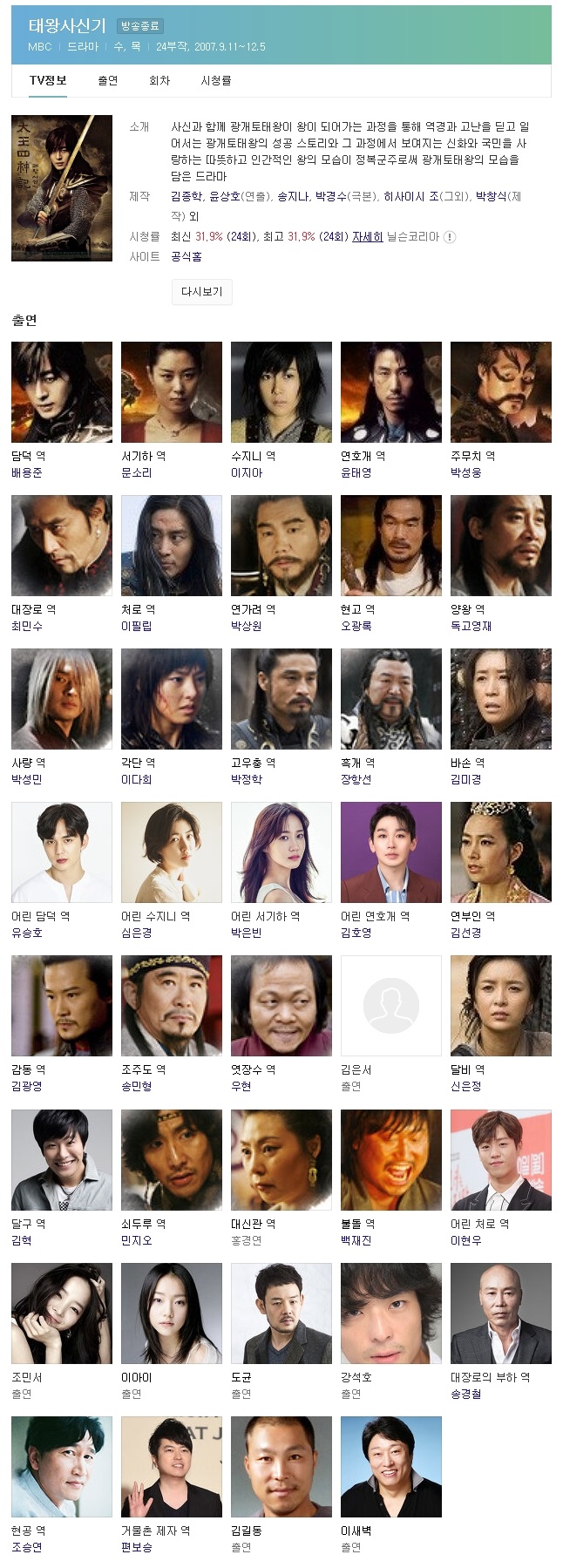Image resolution: width=563 pixels, height=1568 pixels.
Task: Open actor 배용준's profile
Action: 26,472
